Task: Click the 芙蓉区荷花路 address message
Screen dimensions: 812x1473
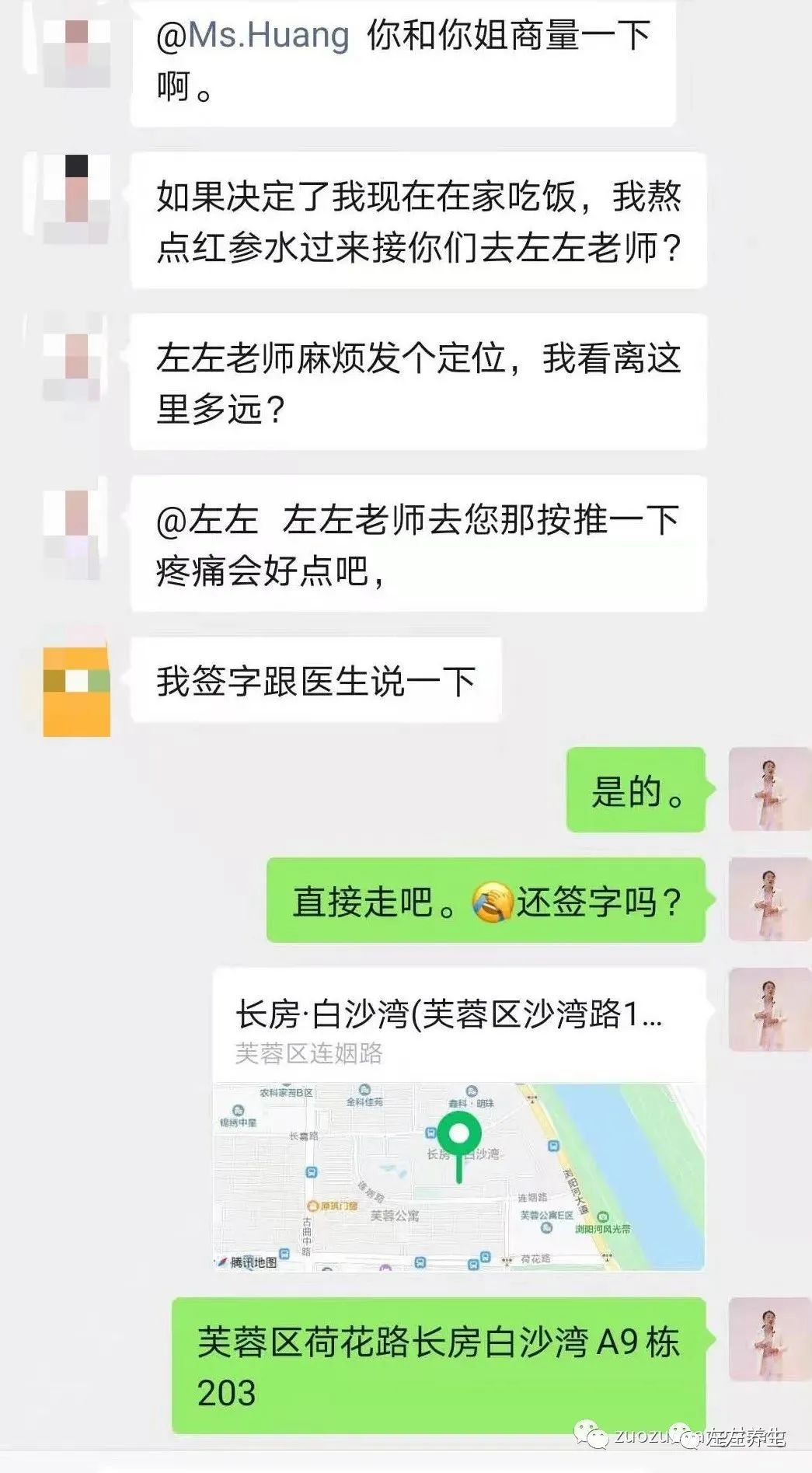Action: click(443, 1353)
